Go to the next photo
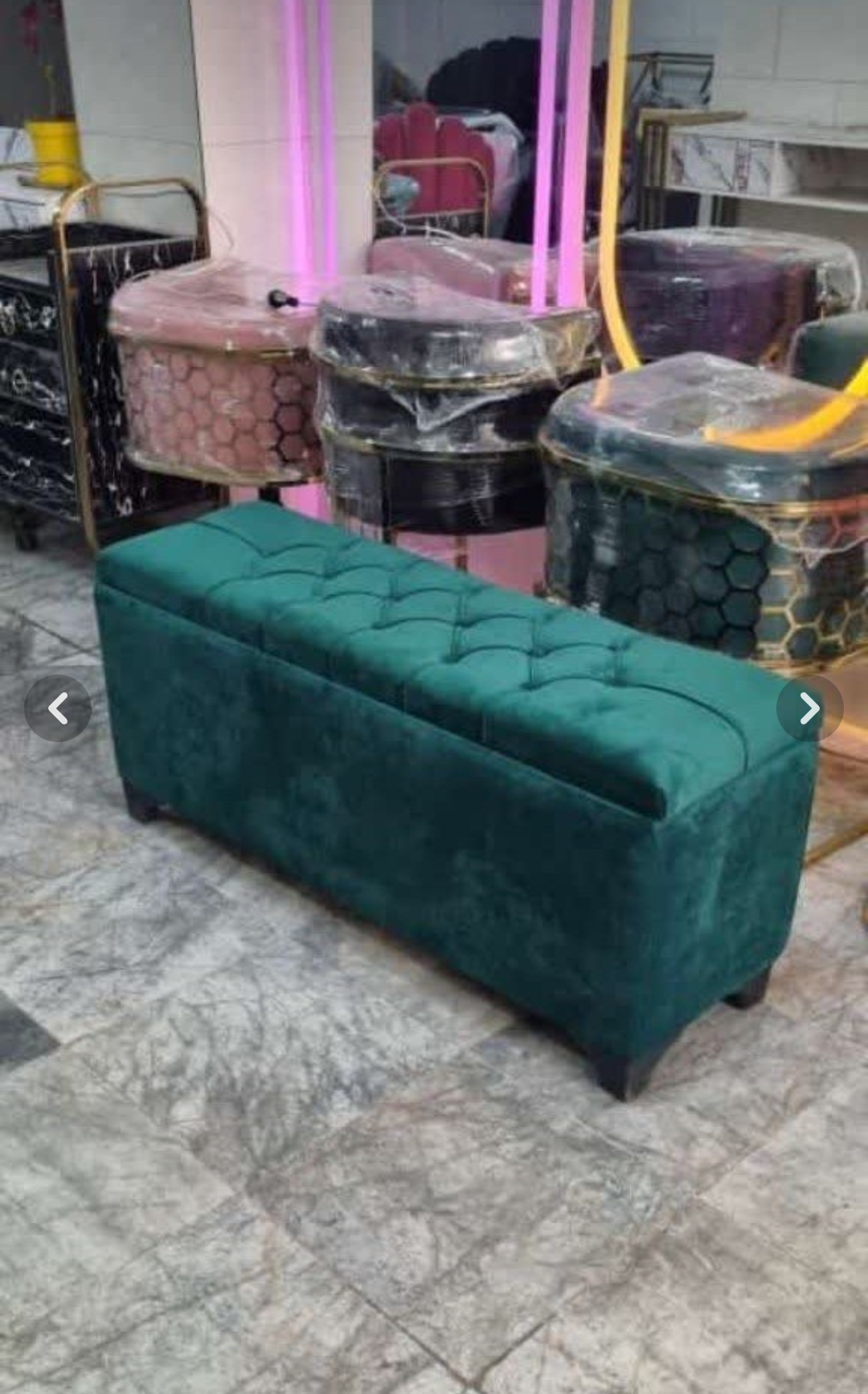Screen dimensions: 868x1394 click(809, 708)
